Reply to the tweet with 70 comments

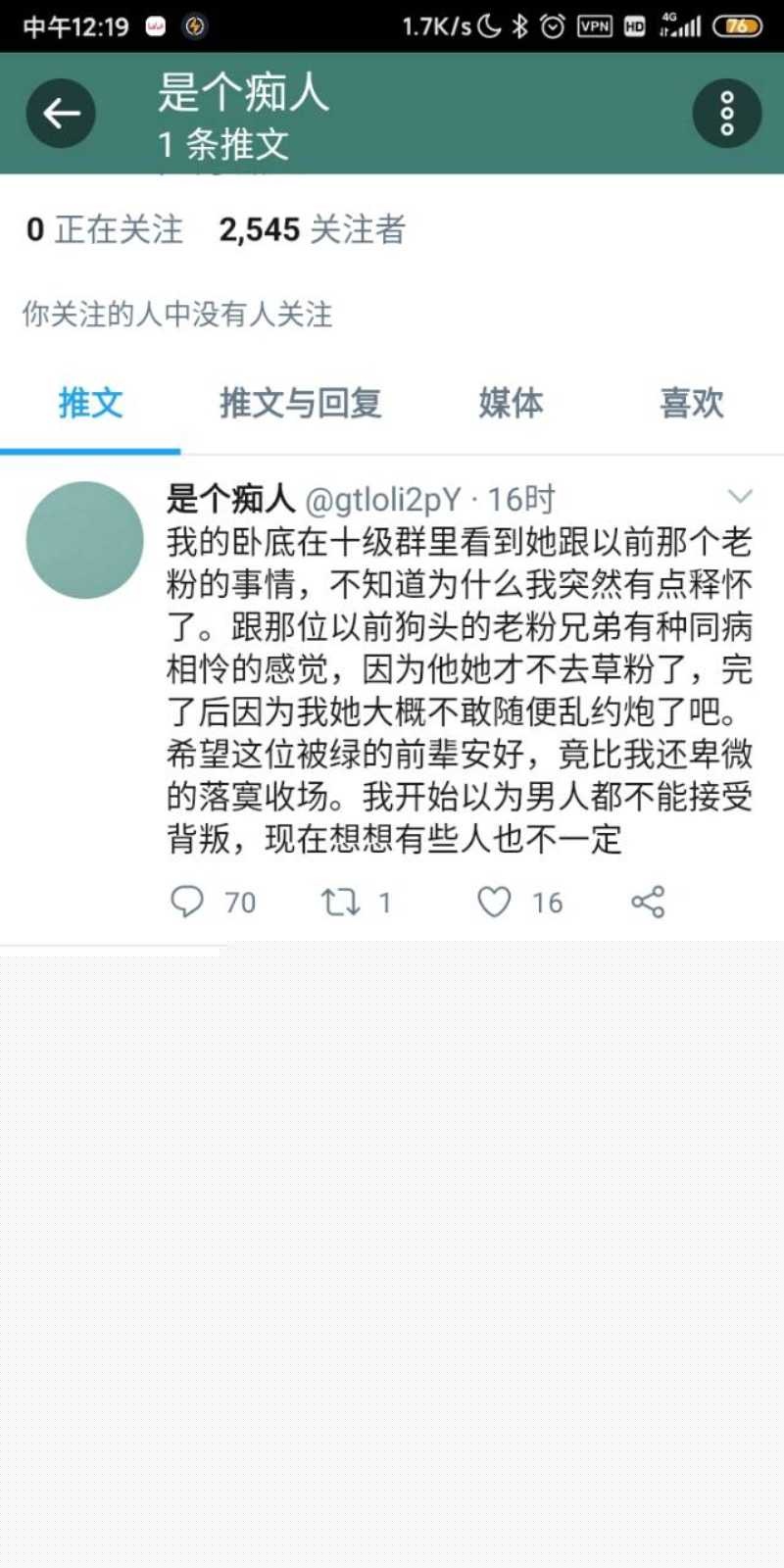pos(187,902)
